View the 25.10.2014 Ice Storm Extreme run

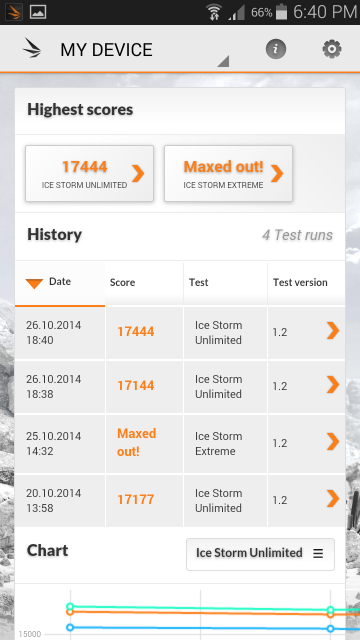point(180,444)
